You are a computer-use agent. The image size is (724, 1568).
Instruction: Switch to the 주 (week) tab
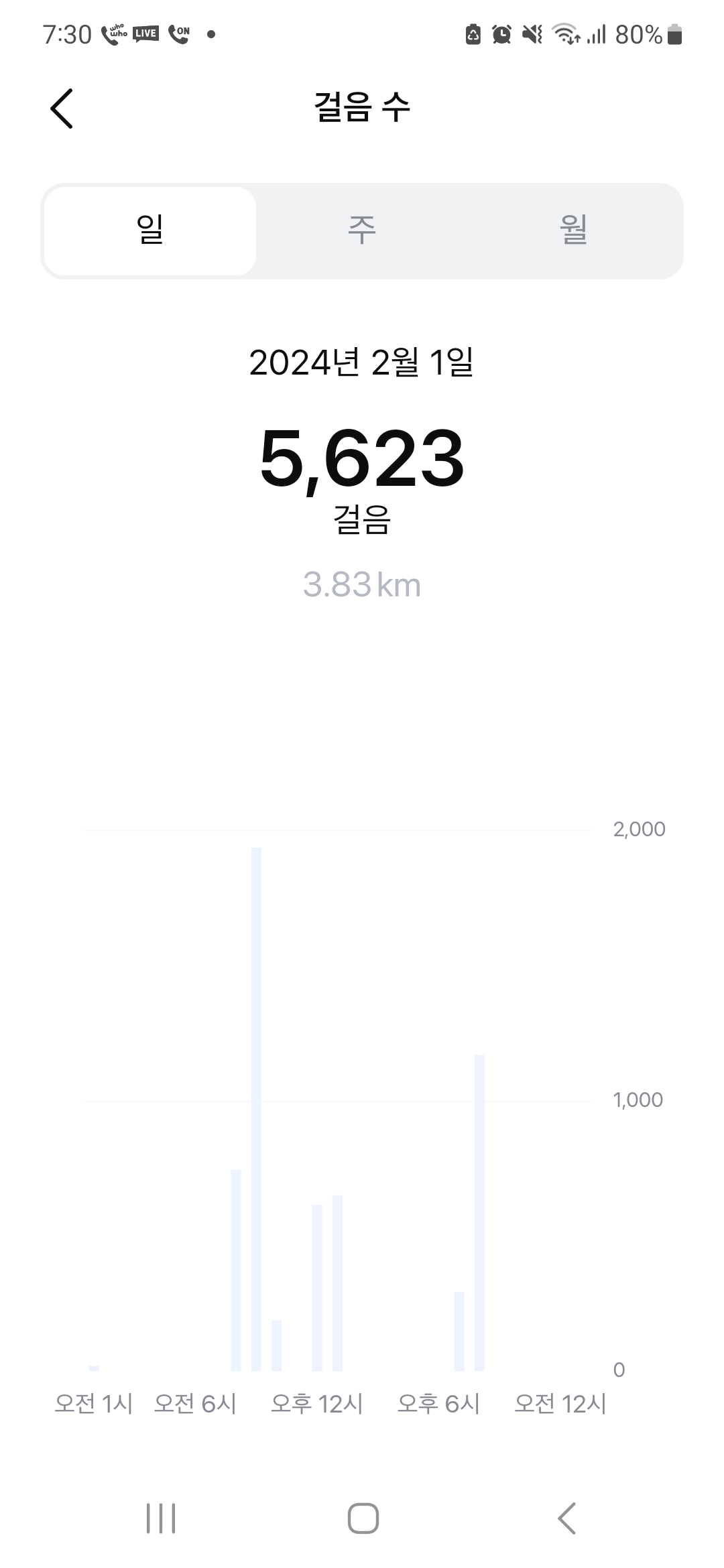362,231
